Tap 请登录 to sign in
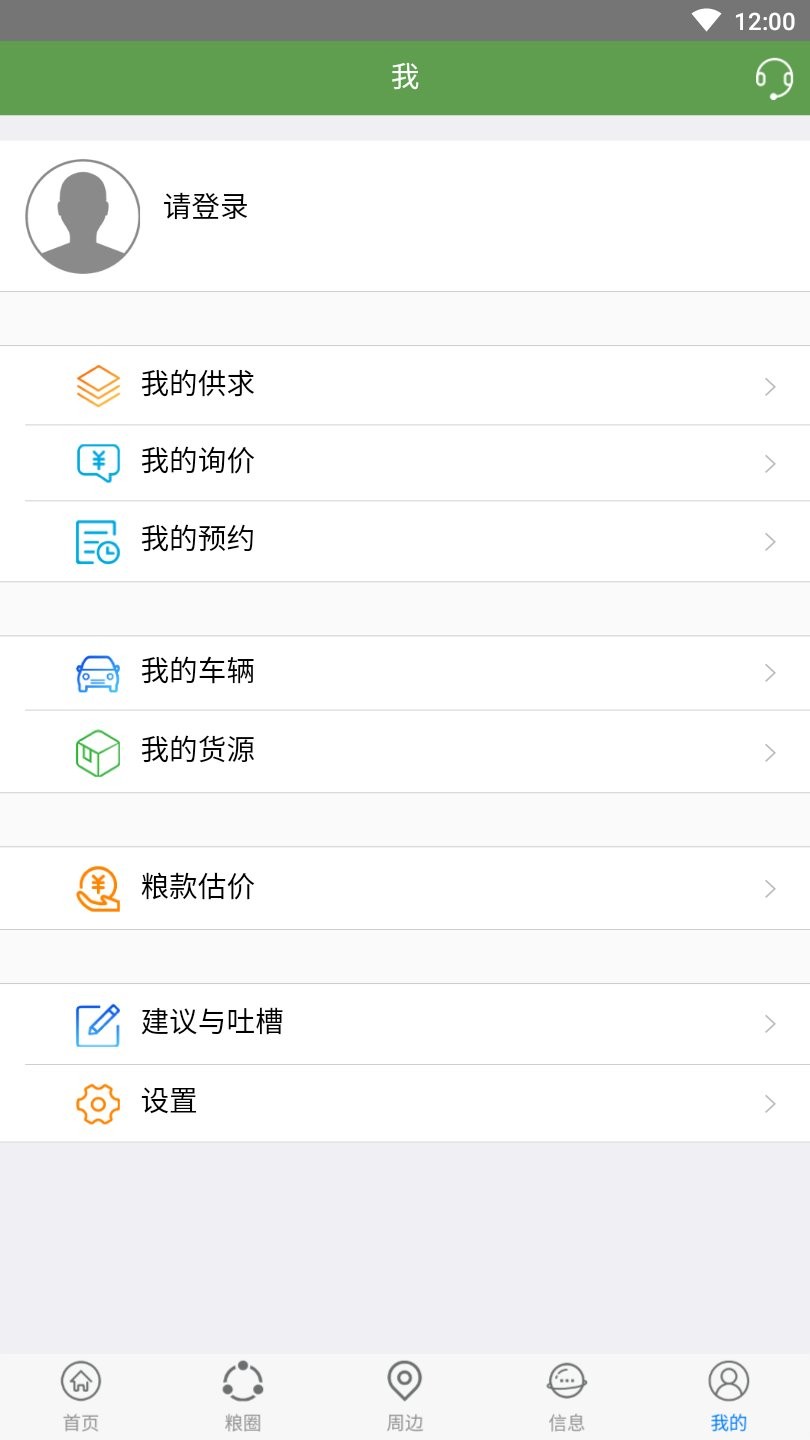 point(205,209)
